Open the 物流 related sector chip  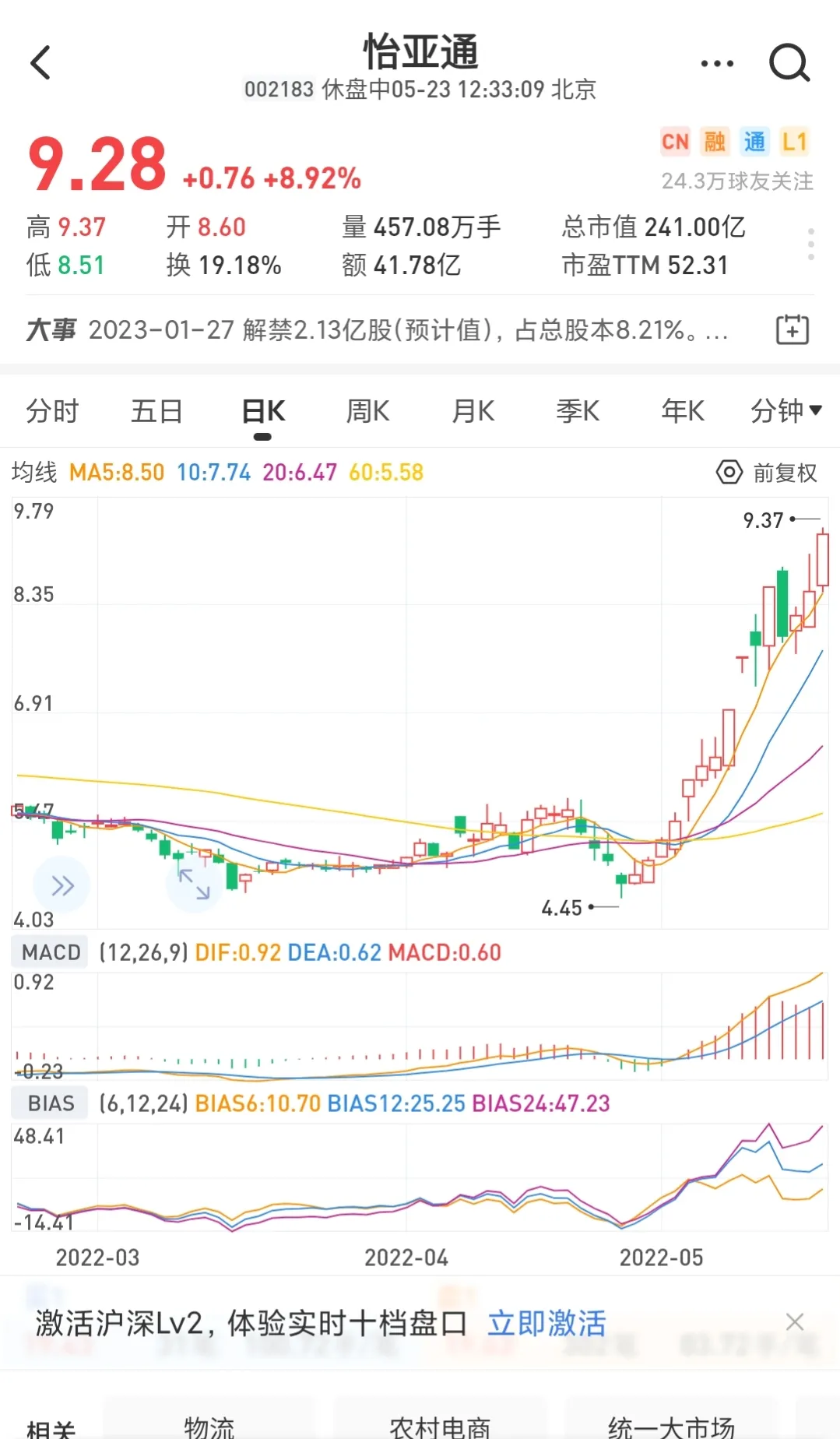click(x=209, y=1427)
